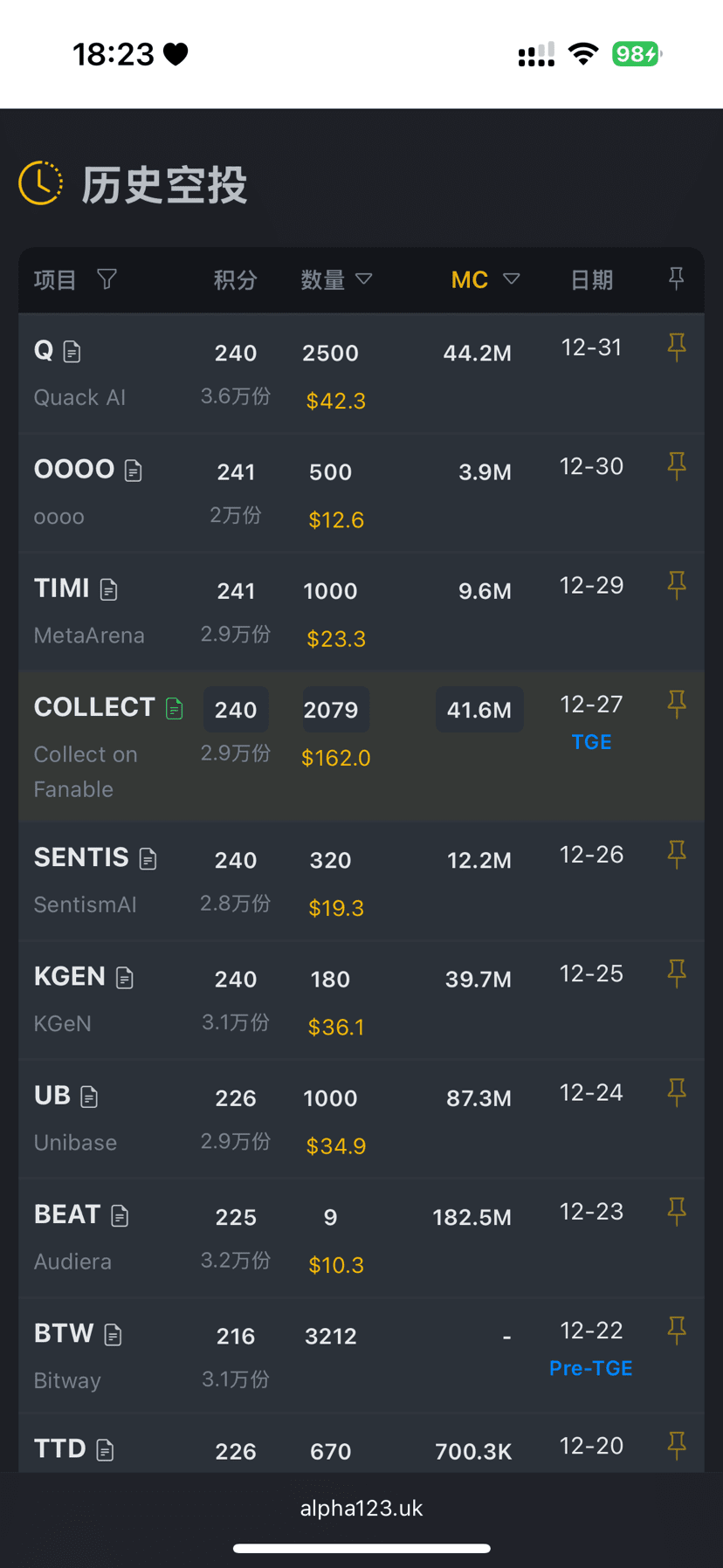The image size is (723, 1568).
Task: Pin the TTD row
Action: [676, 1444]
